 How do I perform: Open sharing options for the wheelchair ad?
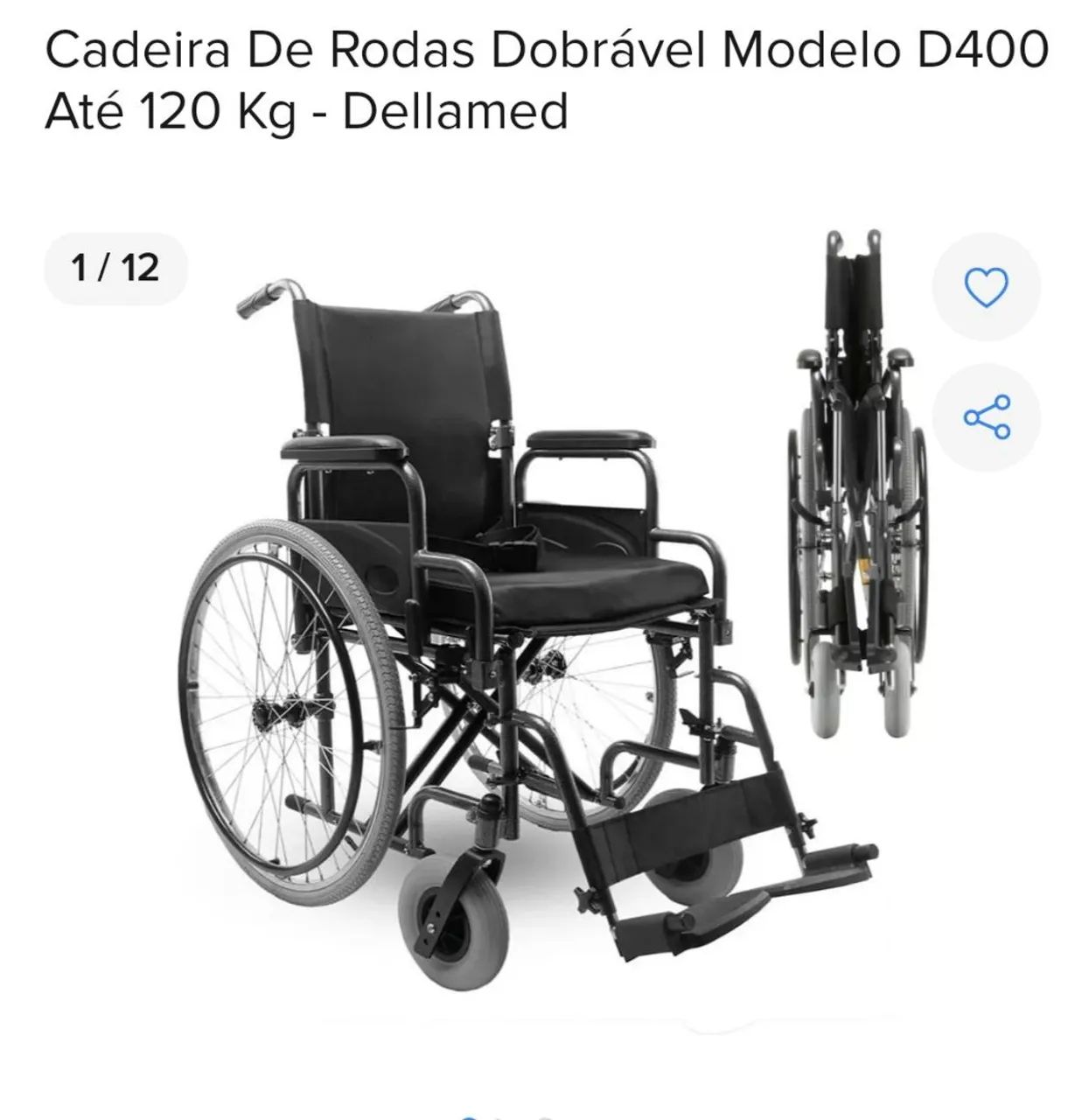tap(987, 418)
